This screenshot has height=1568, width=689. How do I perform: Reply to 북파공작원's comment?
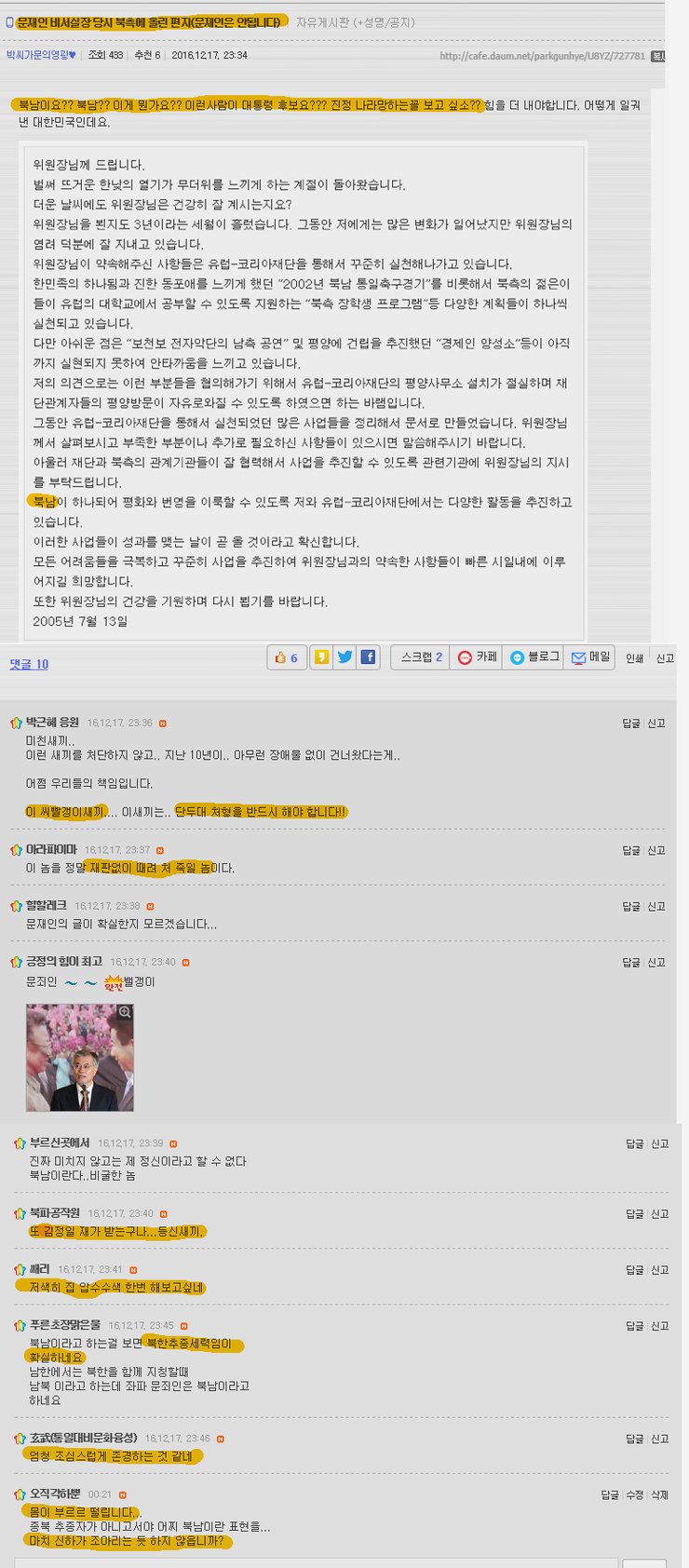click(635, 1214)
